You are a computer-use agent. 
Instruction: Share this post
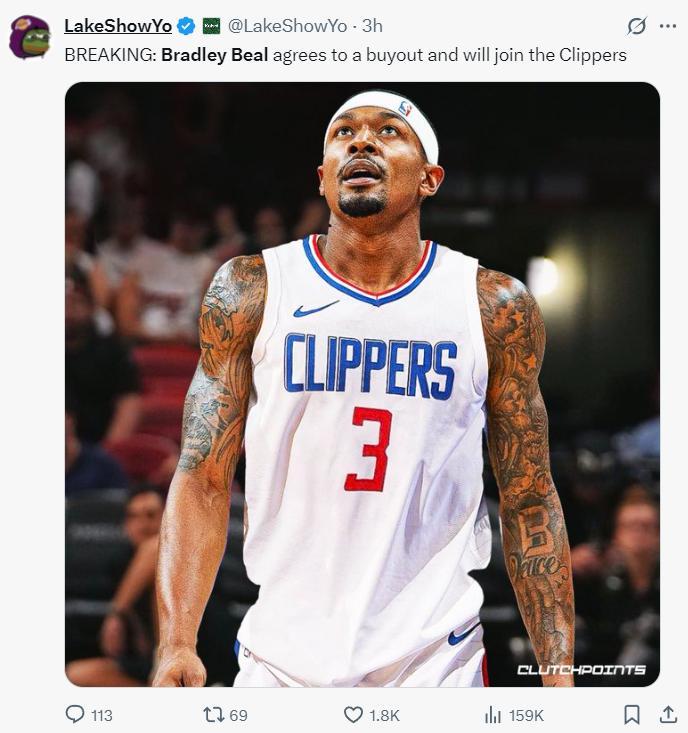tap(668, 715)
